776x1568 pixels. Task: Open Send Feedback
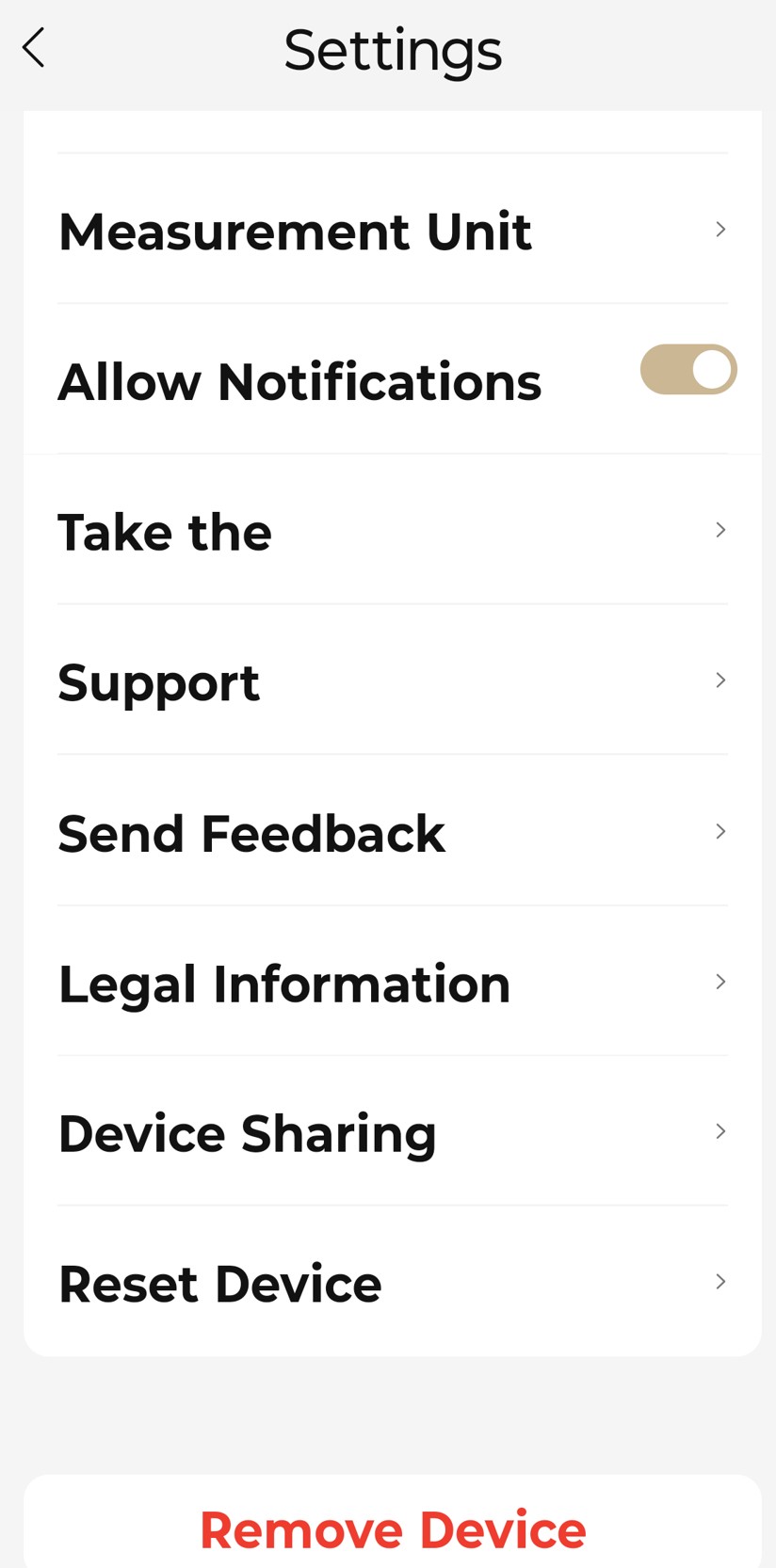(x=391, y=833)
